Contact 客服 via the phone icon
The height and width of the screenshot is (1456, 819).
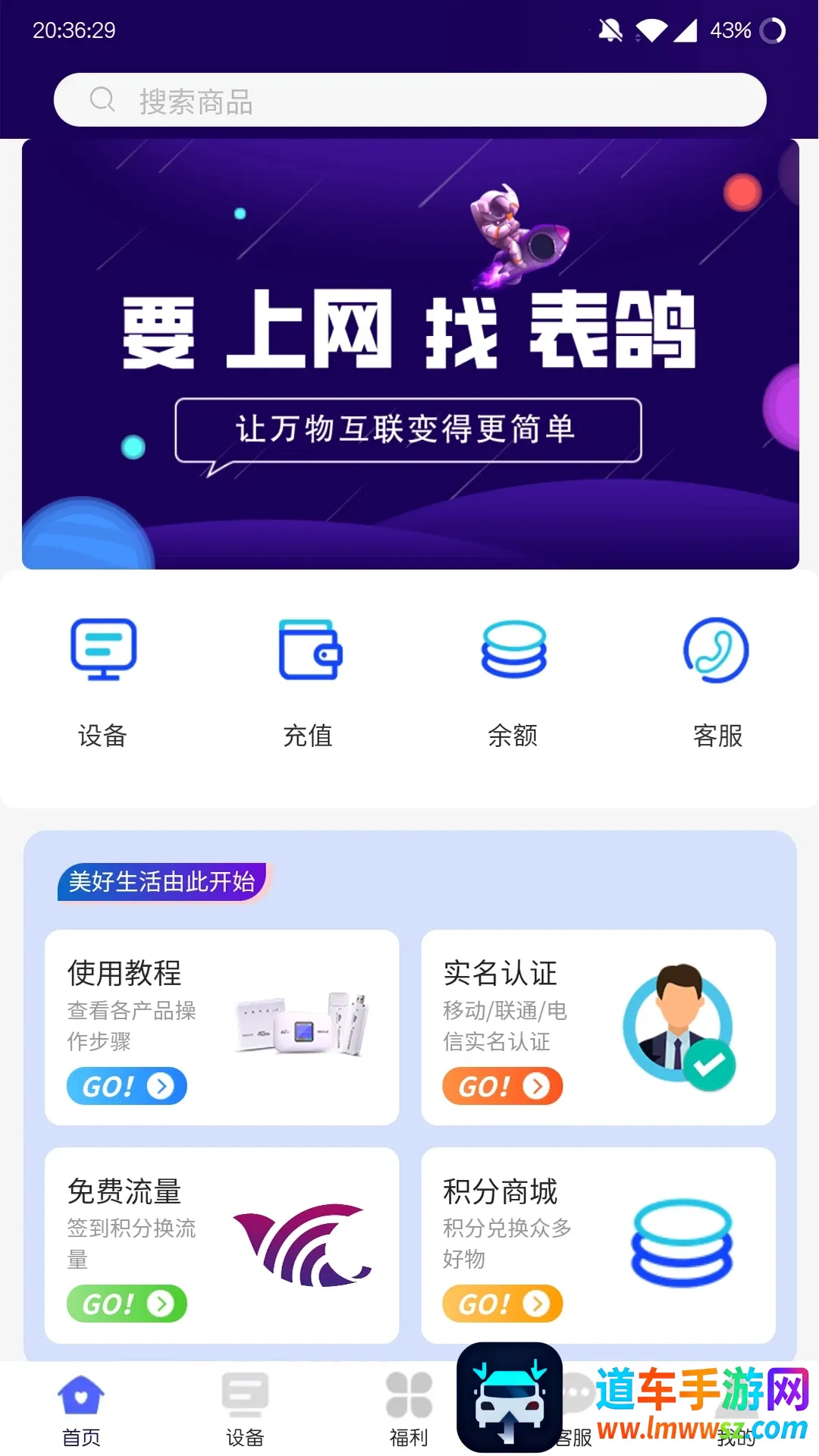(717, 651)
